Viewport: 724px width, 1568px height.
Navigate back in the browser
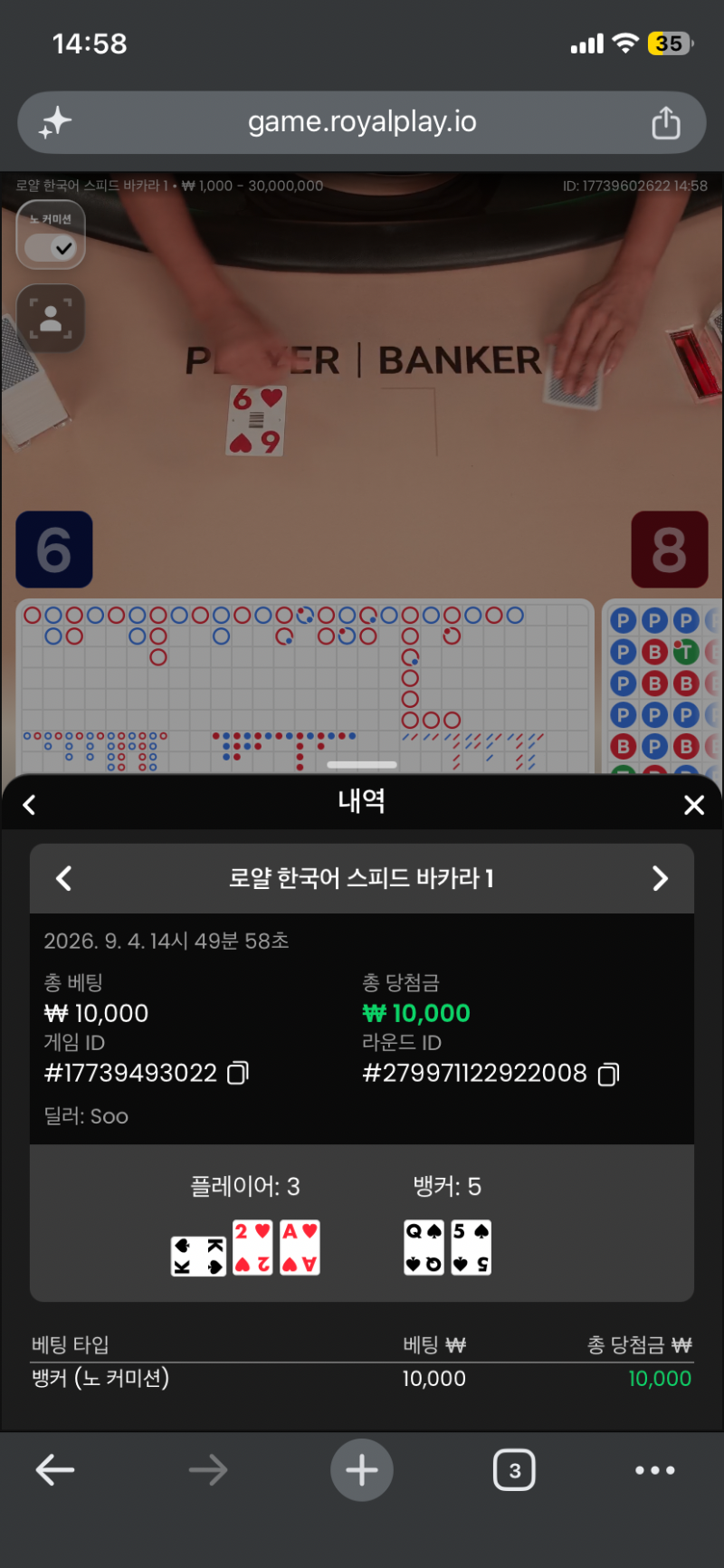click(54, 1470)
